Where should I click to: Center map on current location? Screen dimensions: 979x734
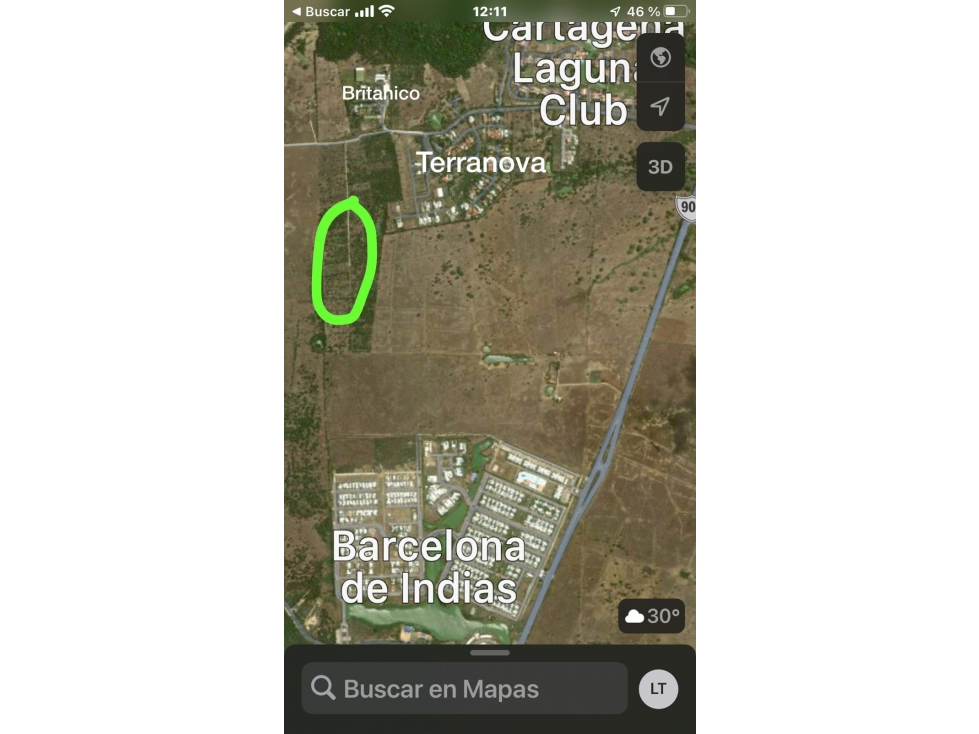click(x=660, y=106)
